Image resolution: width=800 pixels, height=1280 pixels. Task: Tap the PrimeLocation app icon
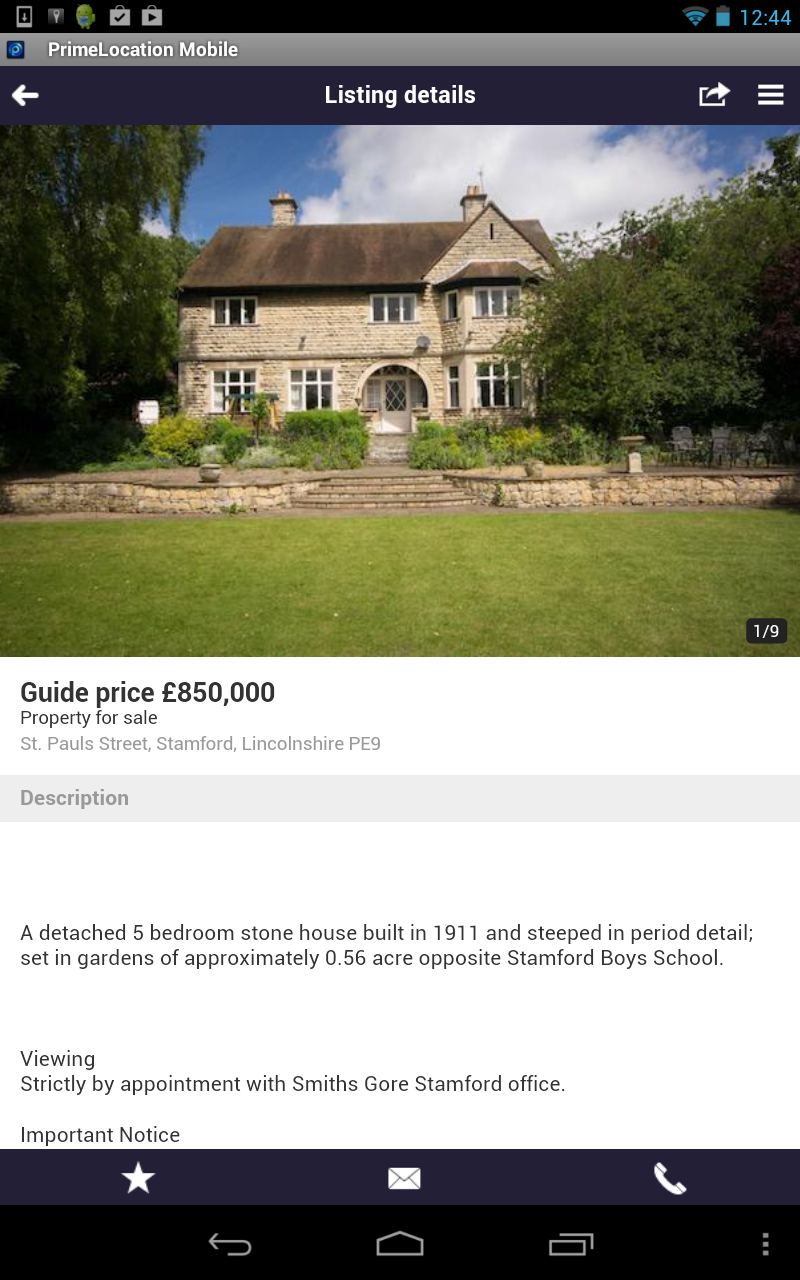coord(15,49)
